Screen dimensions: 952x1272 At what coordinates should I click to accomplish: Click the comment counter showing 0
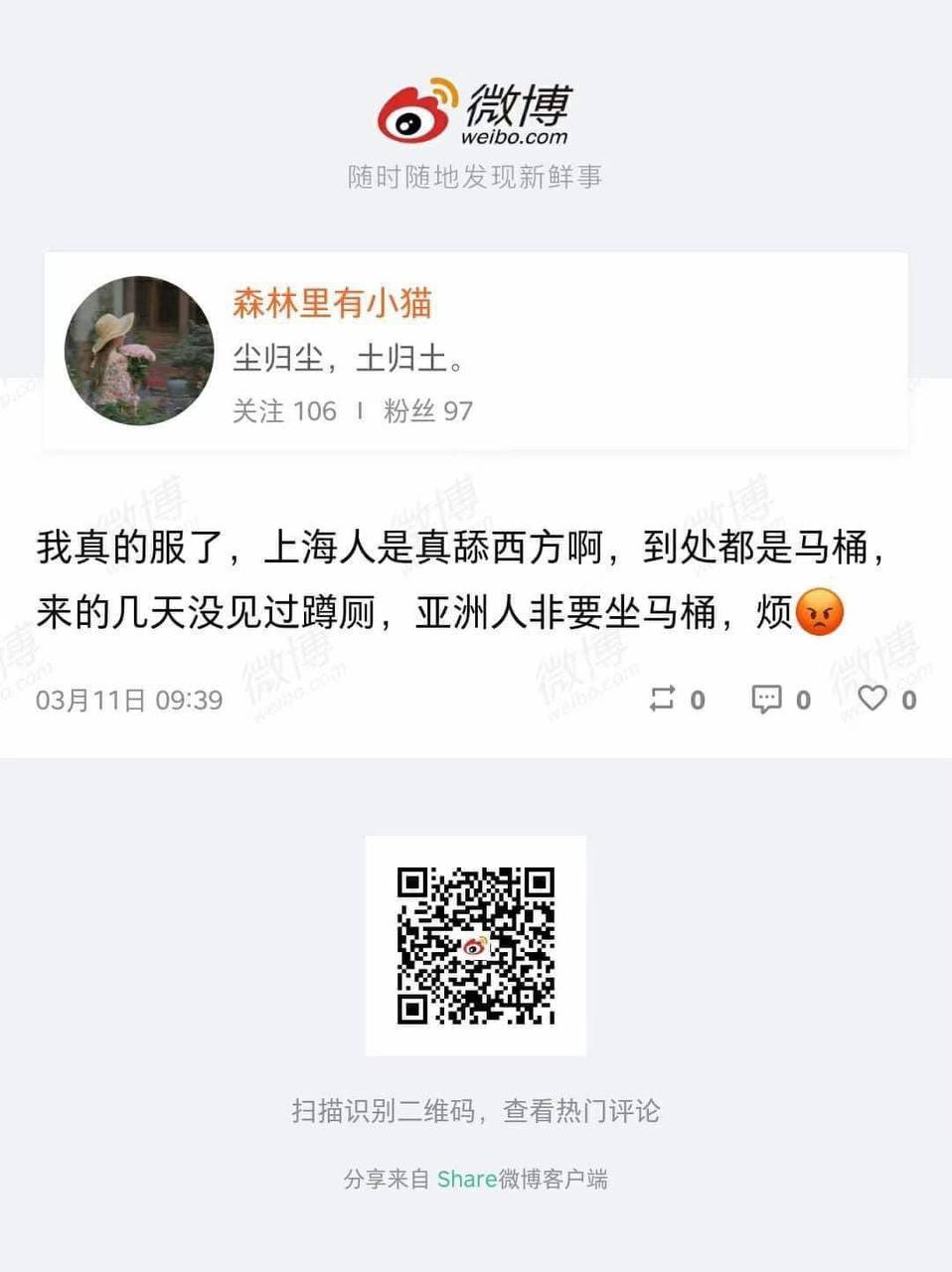click(801, 699)
